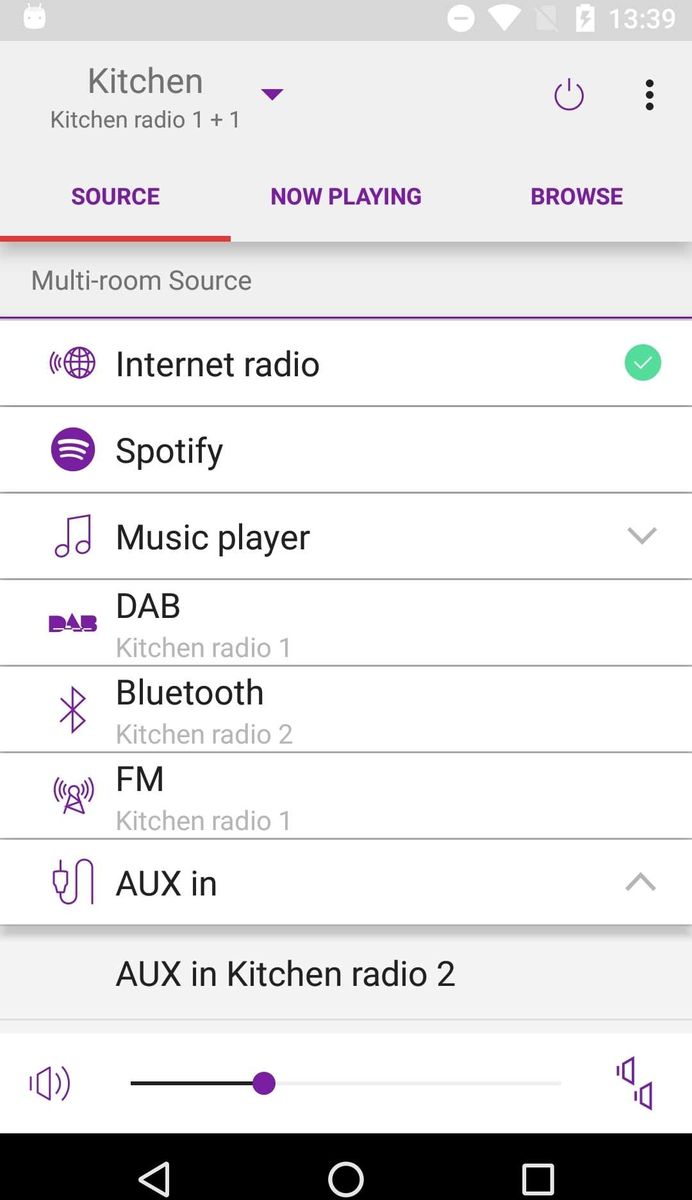Collapse the AUX in section
The width and height of the screenshot is (692, 1200).
tap(640, 882)
